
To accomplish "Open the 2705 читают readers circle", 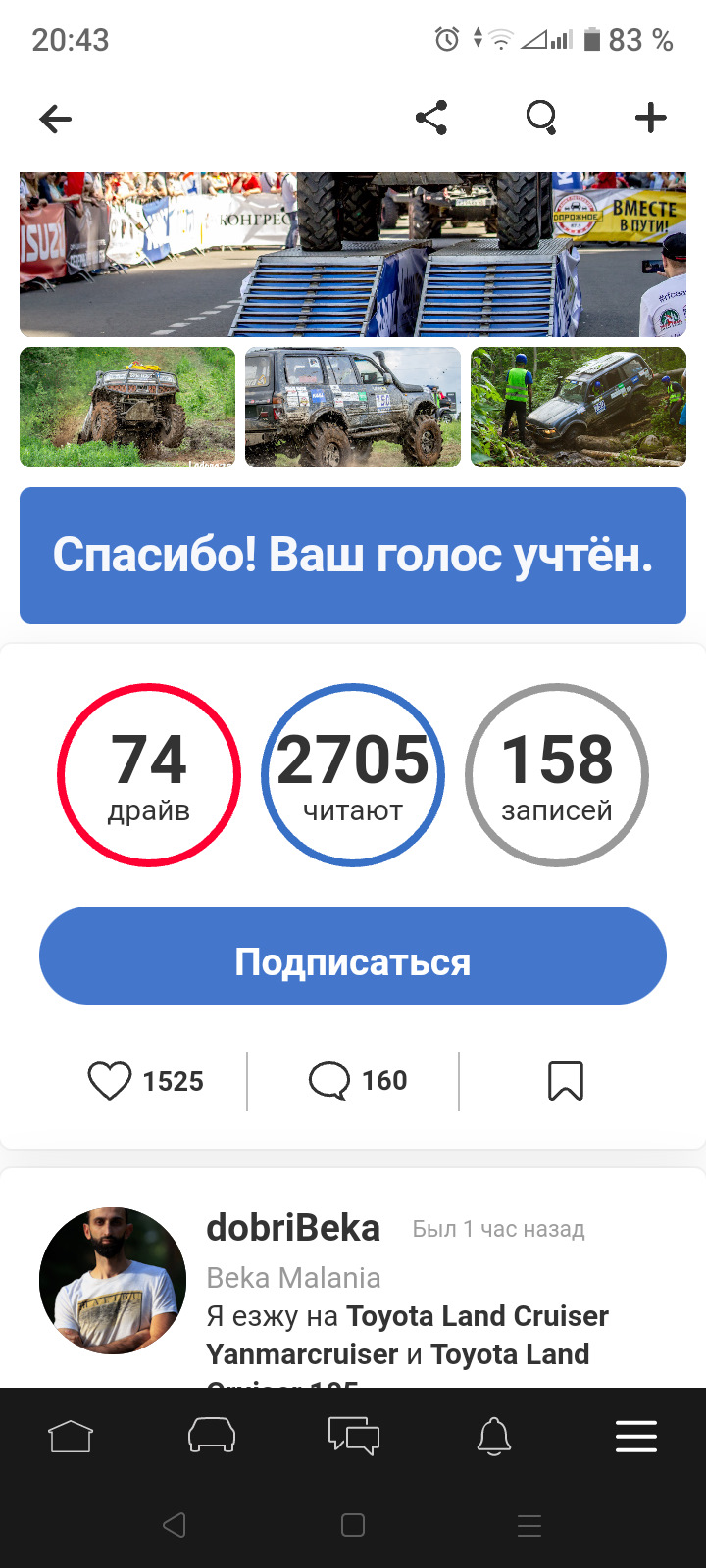I will [353, 775].
